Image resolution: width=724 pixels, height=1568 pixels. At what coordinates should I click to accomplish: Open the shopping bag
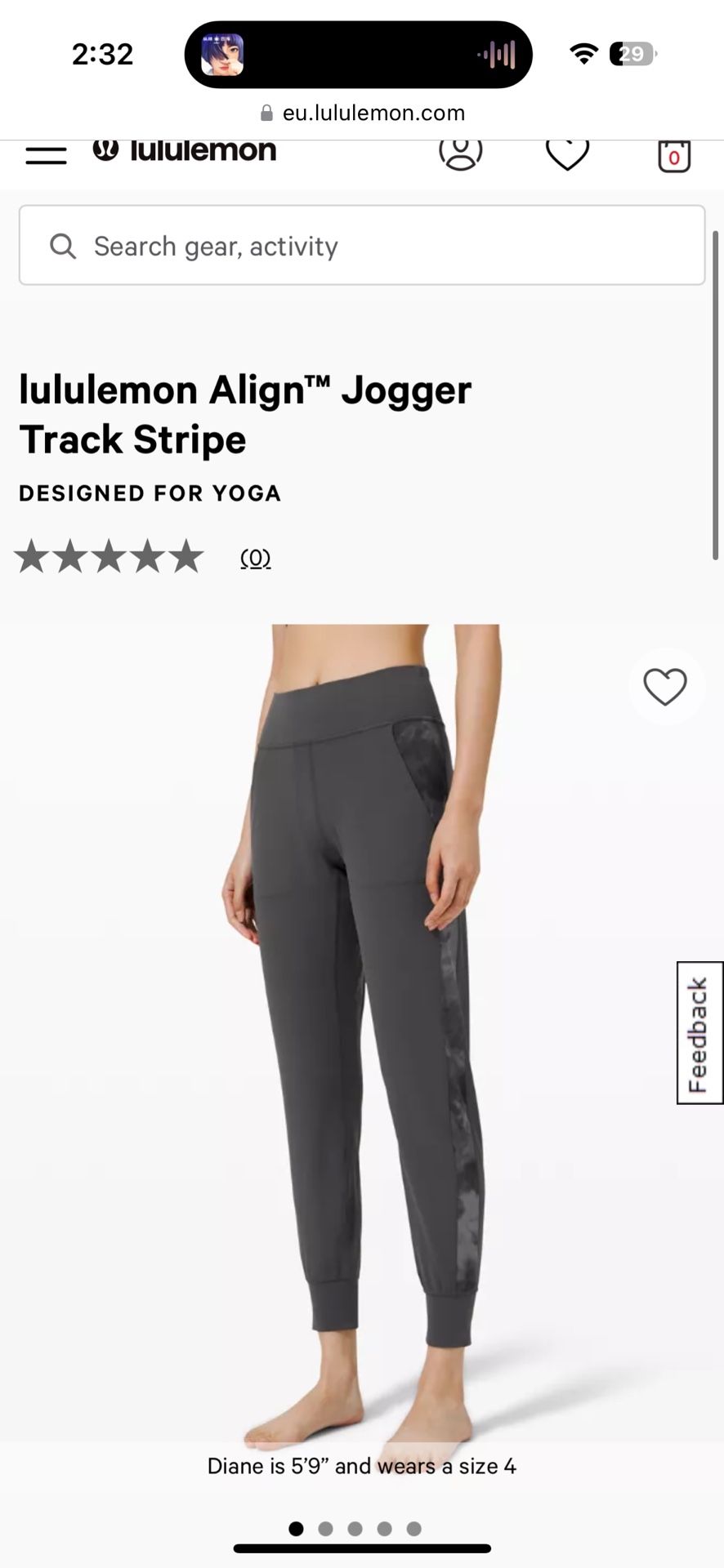[674, 155]
